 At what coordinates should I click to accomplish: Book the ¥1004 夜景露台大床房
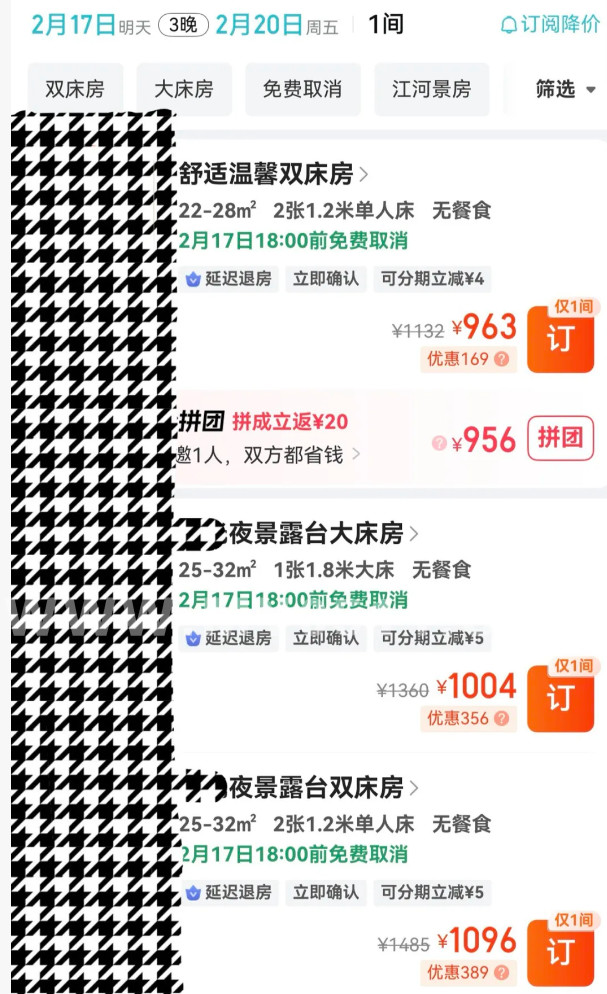pyautogui.click(x=560, y=696)
